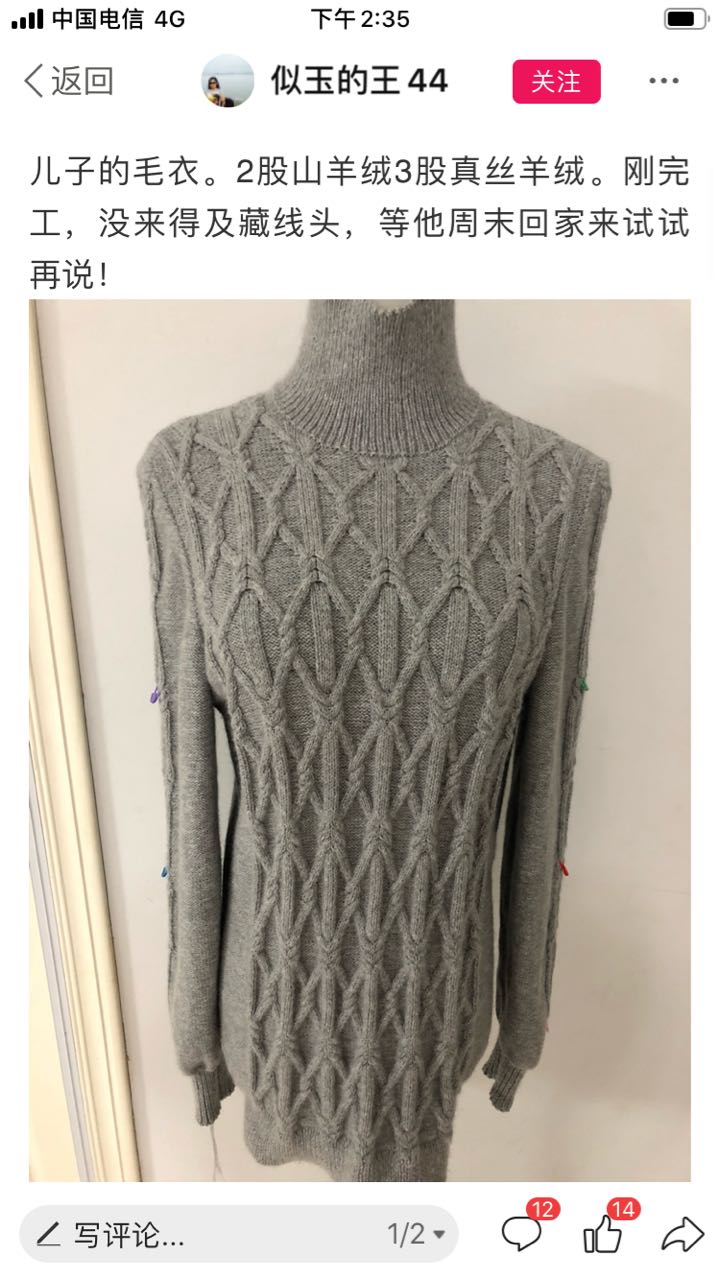Follow user with 关注 button

556,81
